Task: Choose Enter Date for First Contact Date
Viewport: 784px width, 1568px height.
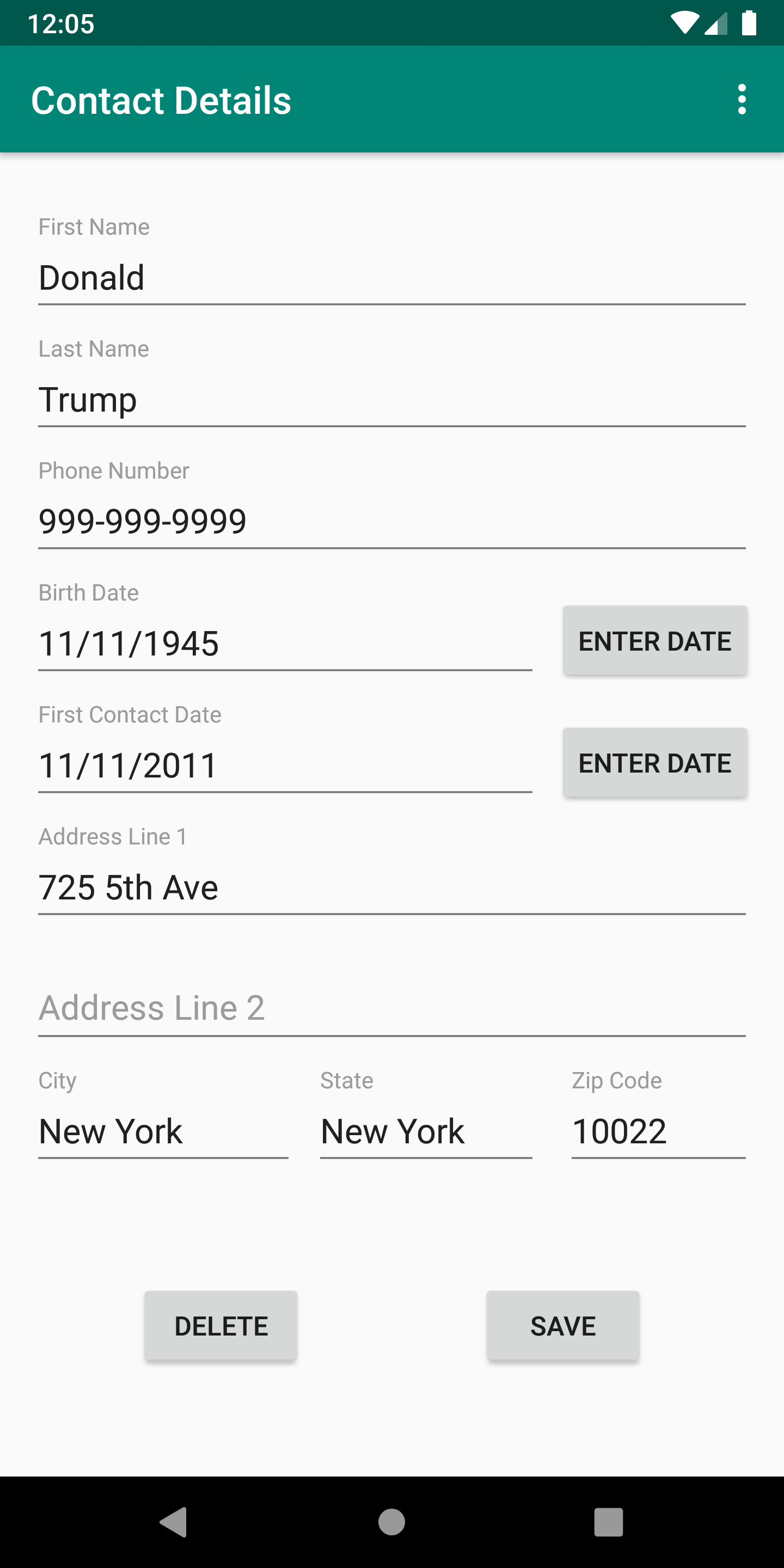Action: pyautogui.click(x=654, y=763)
